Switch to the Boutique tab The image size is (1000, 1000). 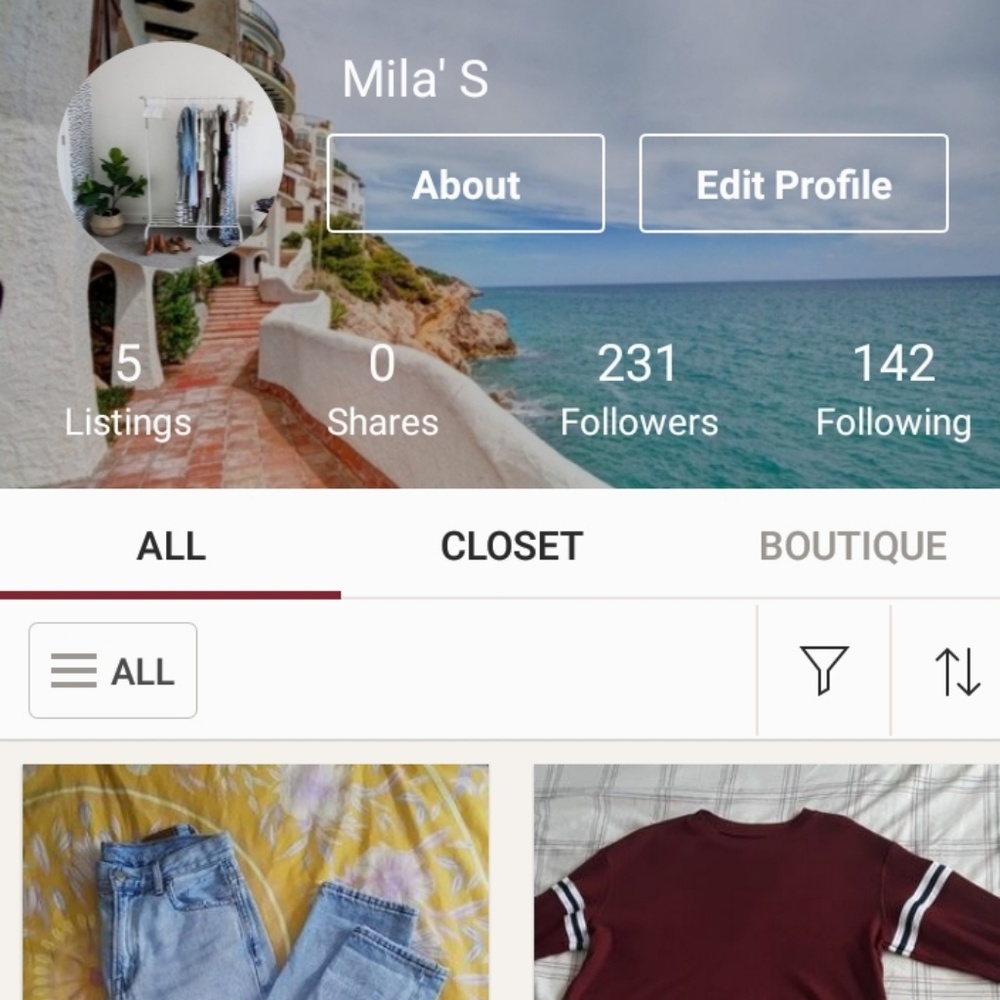click(853, 546)
